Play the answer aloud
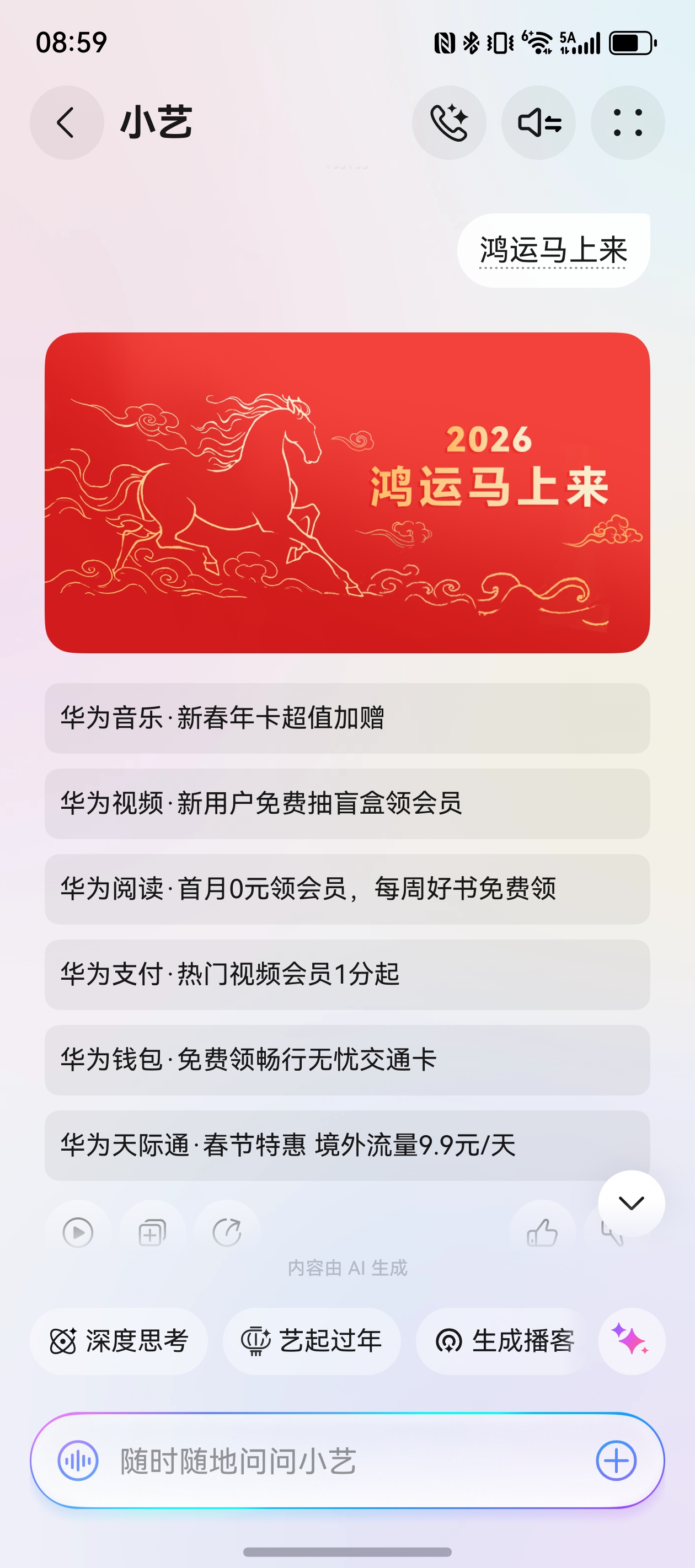The image size is (695, 1568). coord(78,1233)
